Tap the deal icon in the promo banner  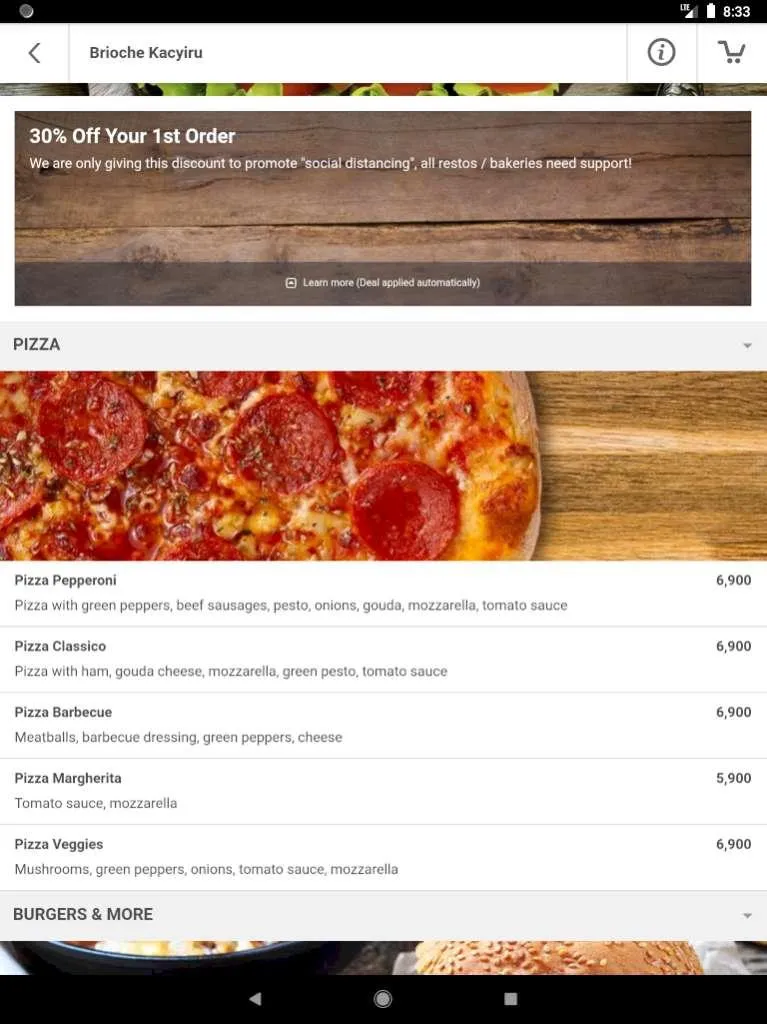tap(289, 282)
